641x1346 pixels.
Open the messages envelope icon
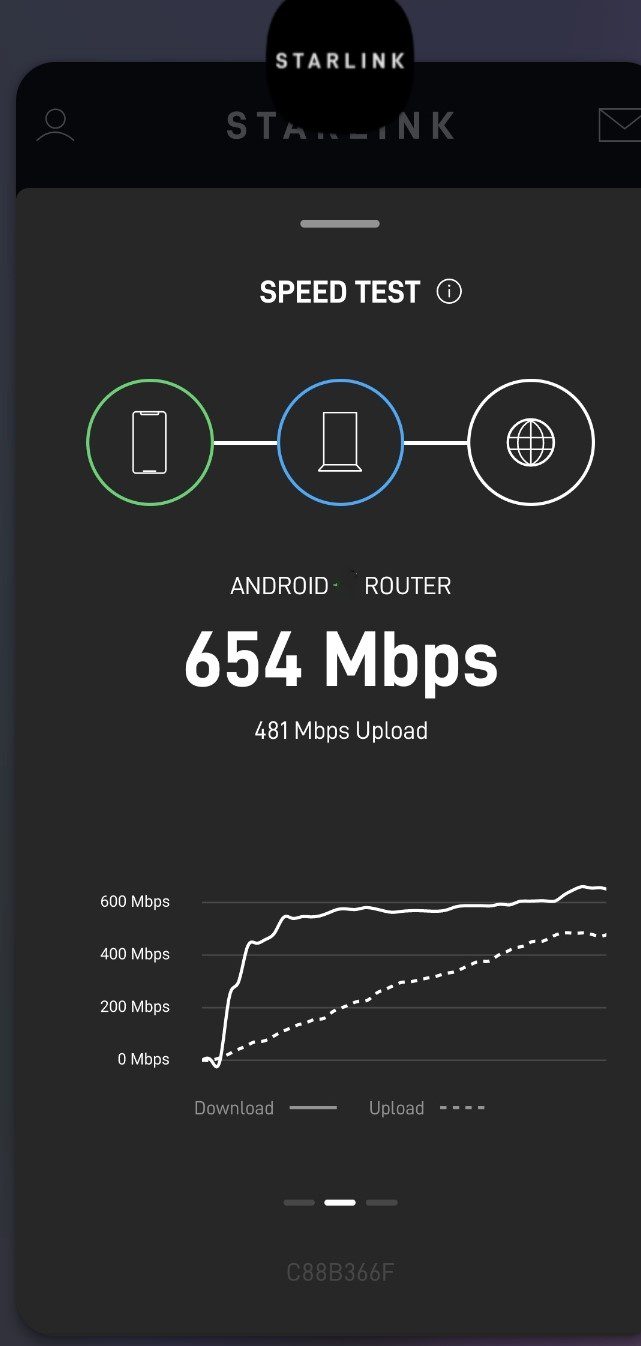pyautogui.click(x=618, y=125)
